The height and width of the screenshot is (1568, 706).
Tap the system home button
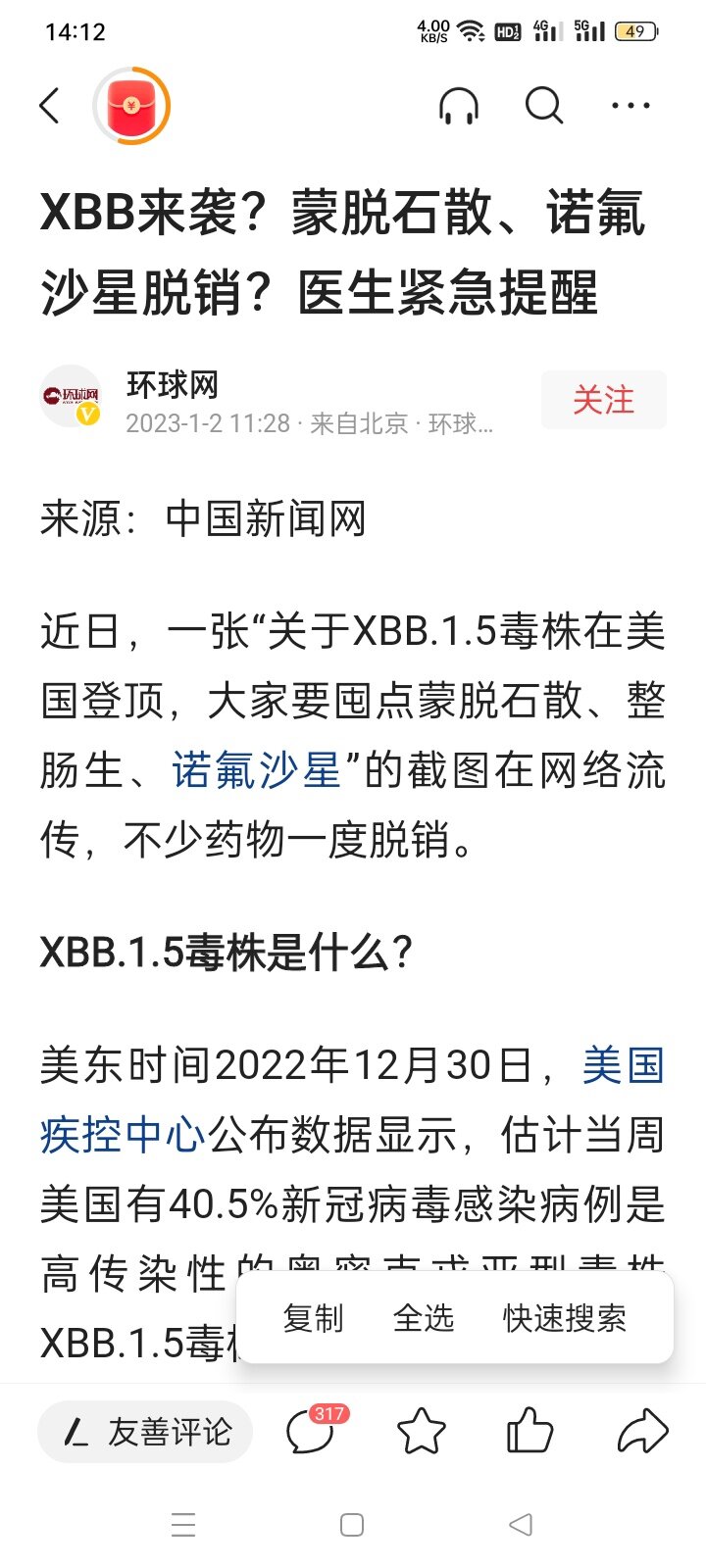tap(352, 1525)
